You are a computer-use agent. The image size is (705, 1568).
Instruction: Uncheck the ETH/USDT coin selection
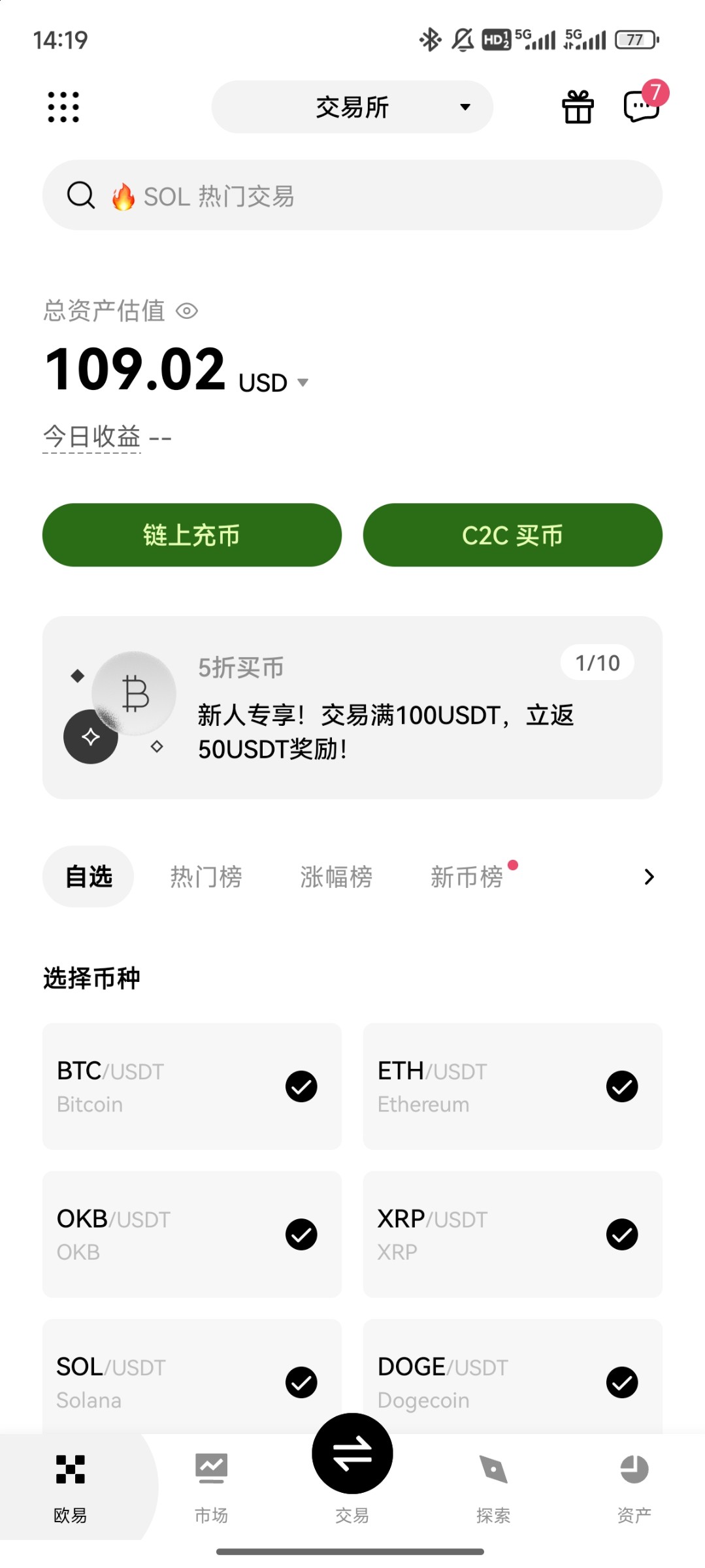point(622,1086)
